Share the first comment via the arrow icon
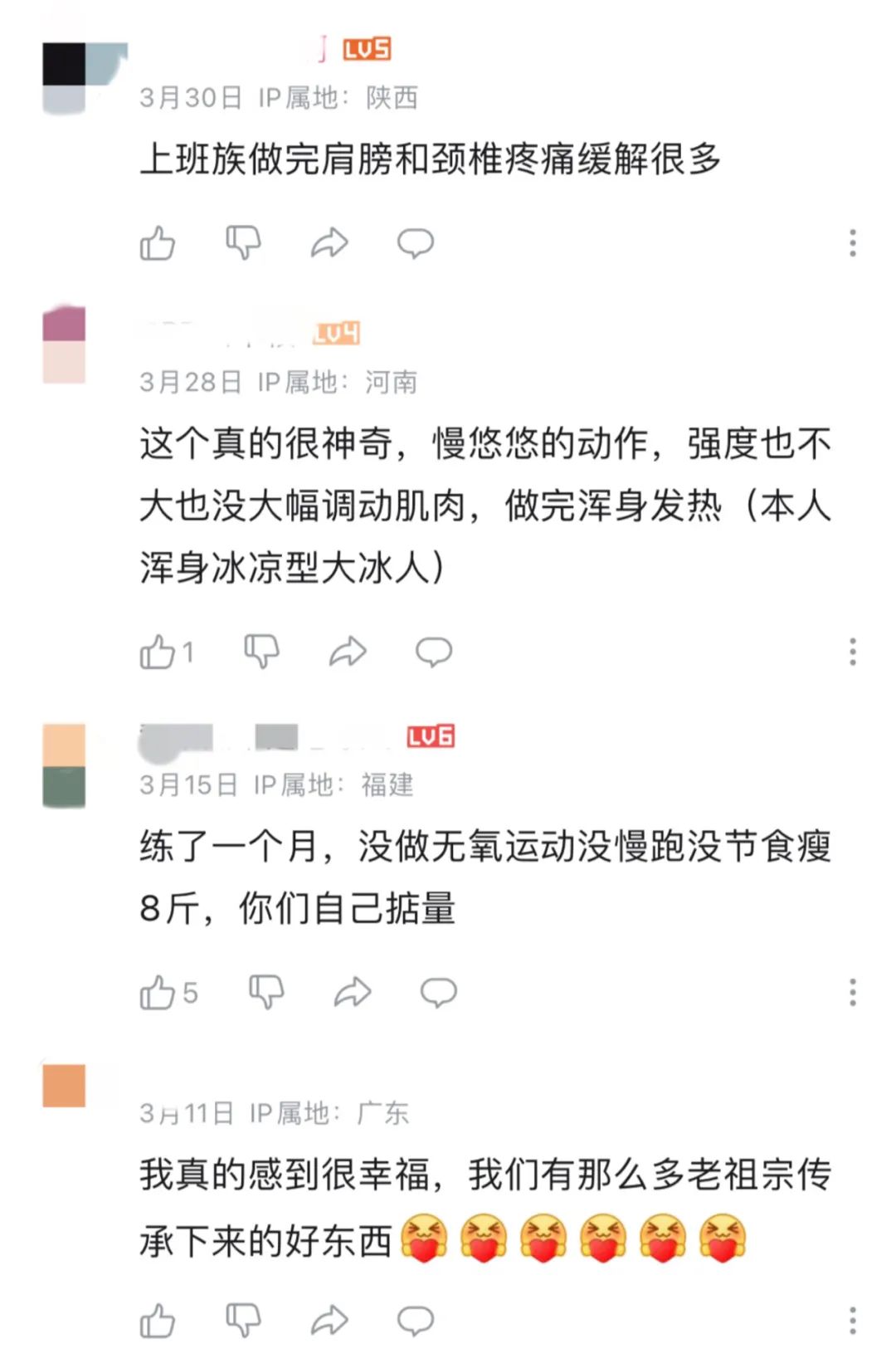 331,242
